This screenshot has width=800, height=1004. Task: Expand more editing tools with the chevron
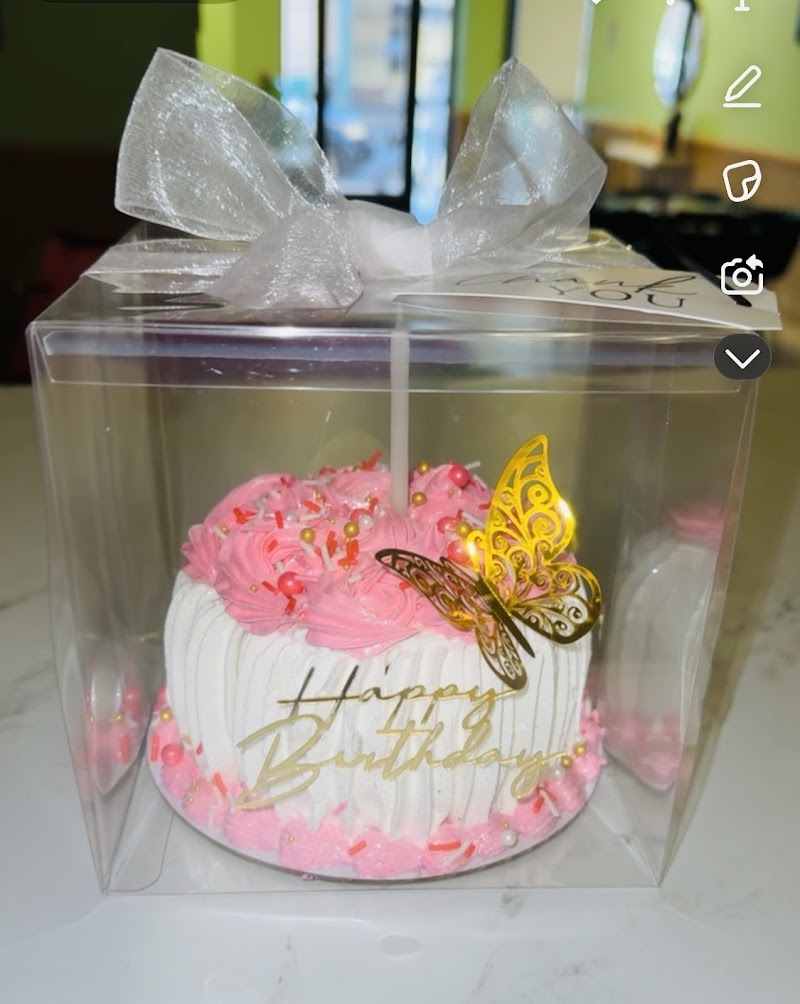742,357
